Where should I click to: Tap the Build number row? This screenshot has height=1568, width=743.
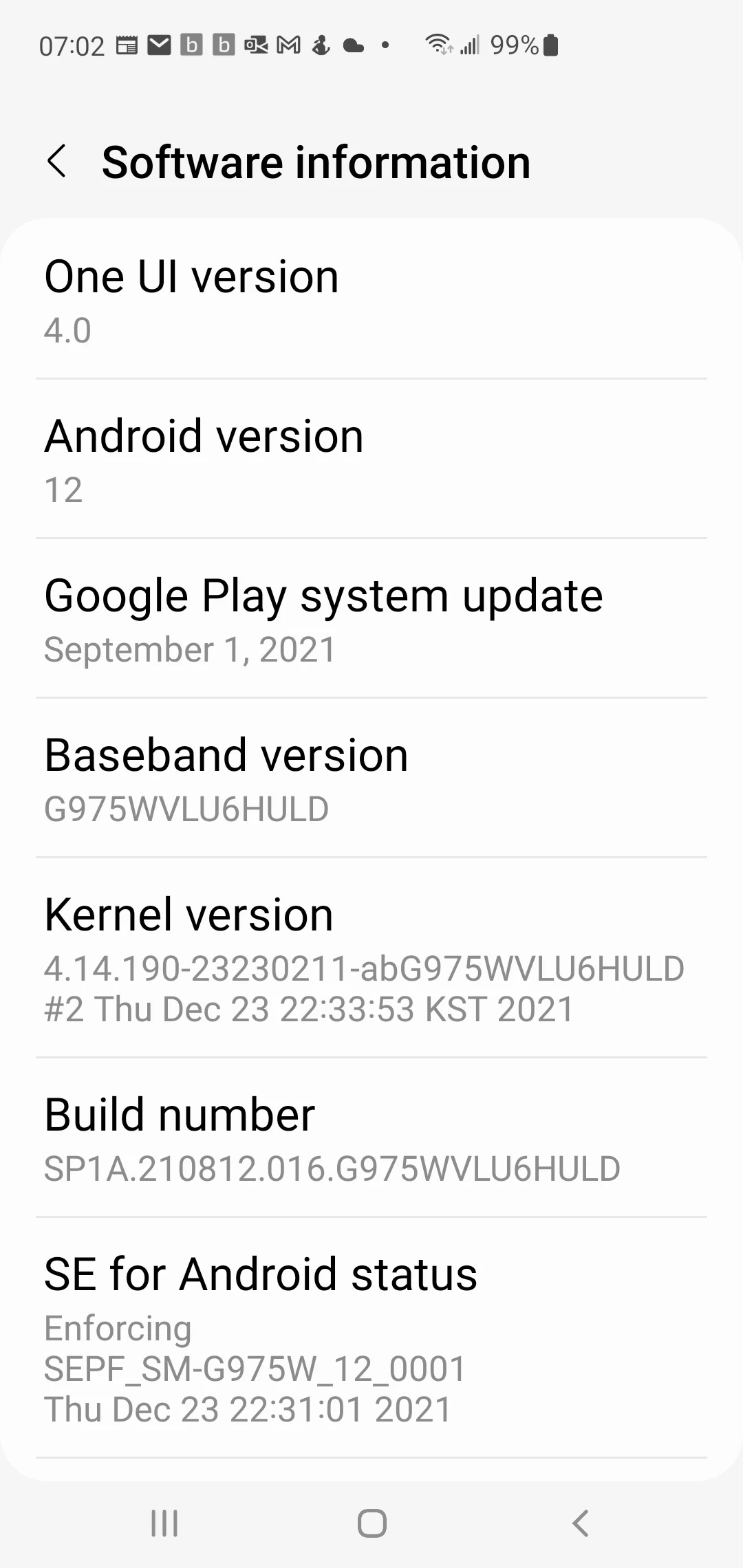pyautogui.click(x=371, y=1138)
